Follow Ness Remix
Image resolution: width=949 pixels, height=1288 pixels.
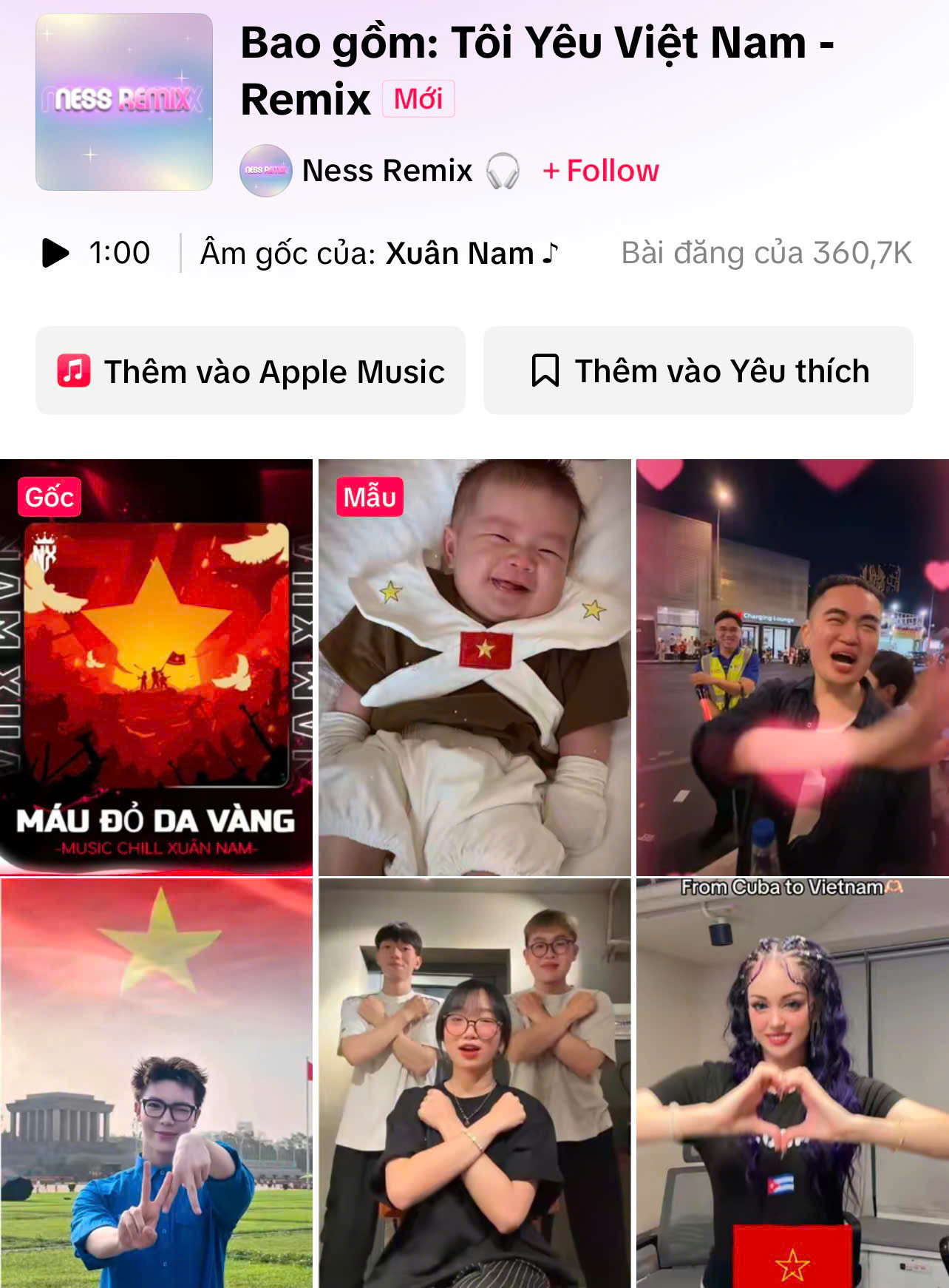601,171
